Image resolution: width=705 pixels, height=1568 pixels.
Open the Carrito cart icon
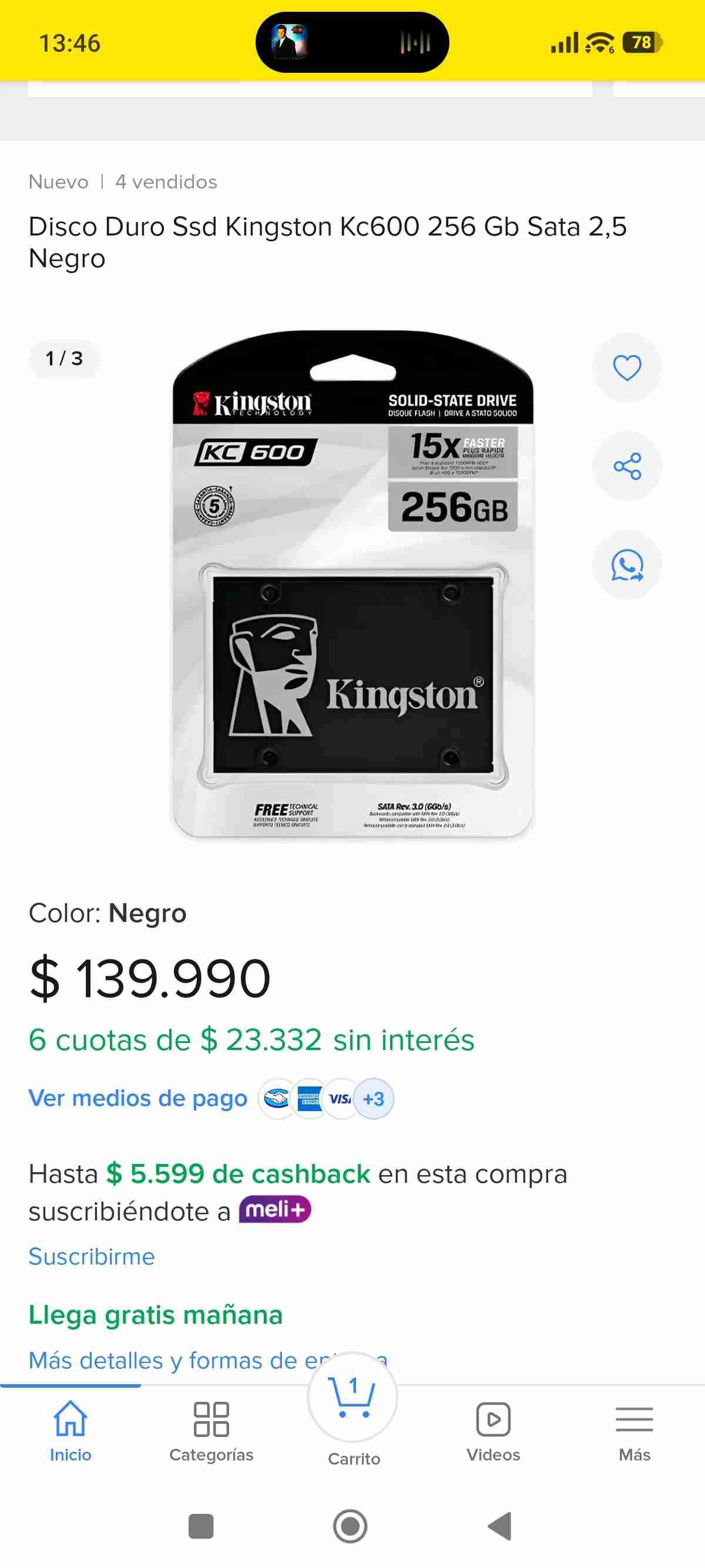pyautogui.click(x=352, y=1399)
